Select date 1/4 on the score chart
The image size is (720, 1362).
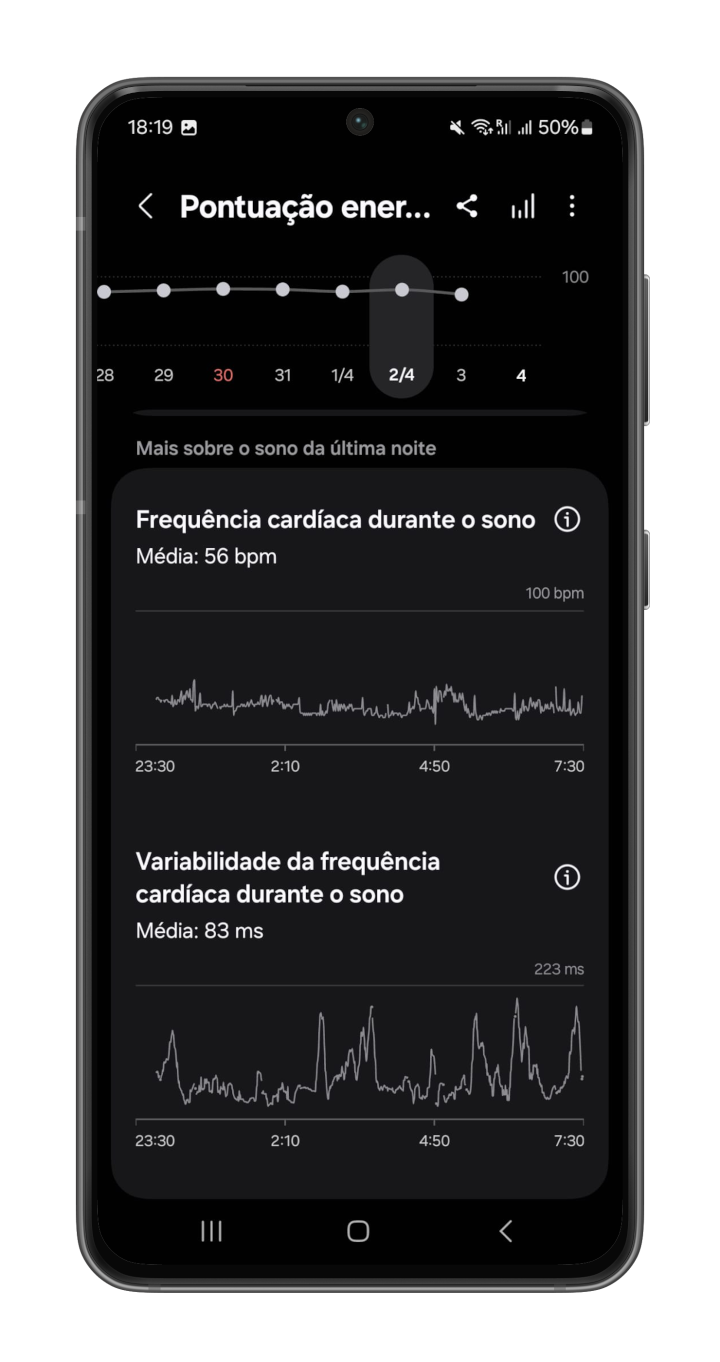point(342,375)
